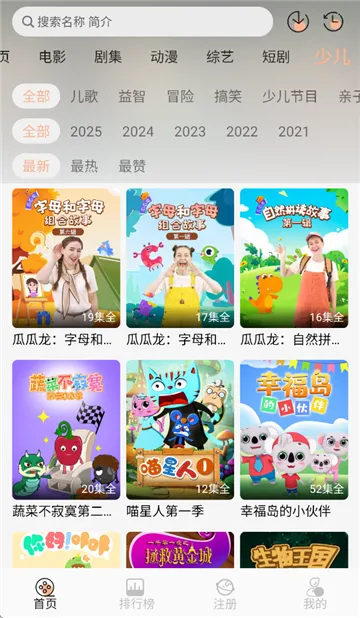This screenshot has height=618, width=360.
Task: Go to the 排行榜 tab
Action: click(x=137, y=594)
